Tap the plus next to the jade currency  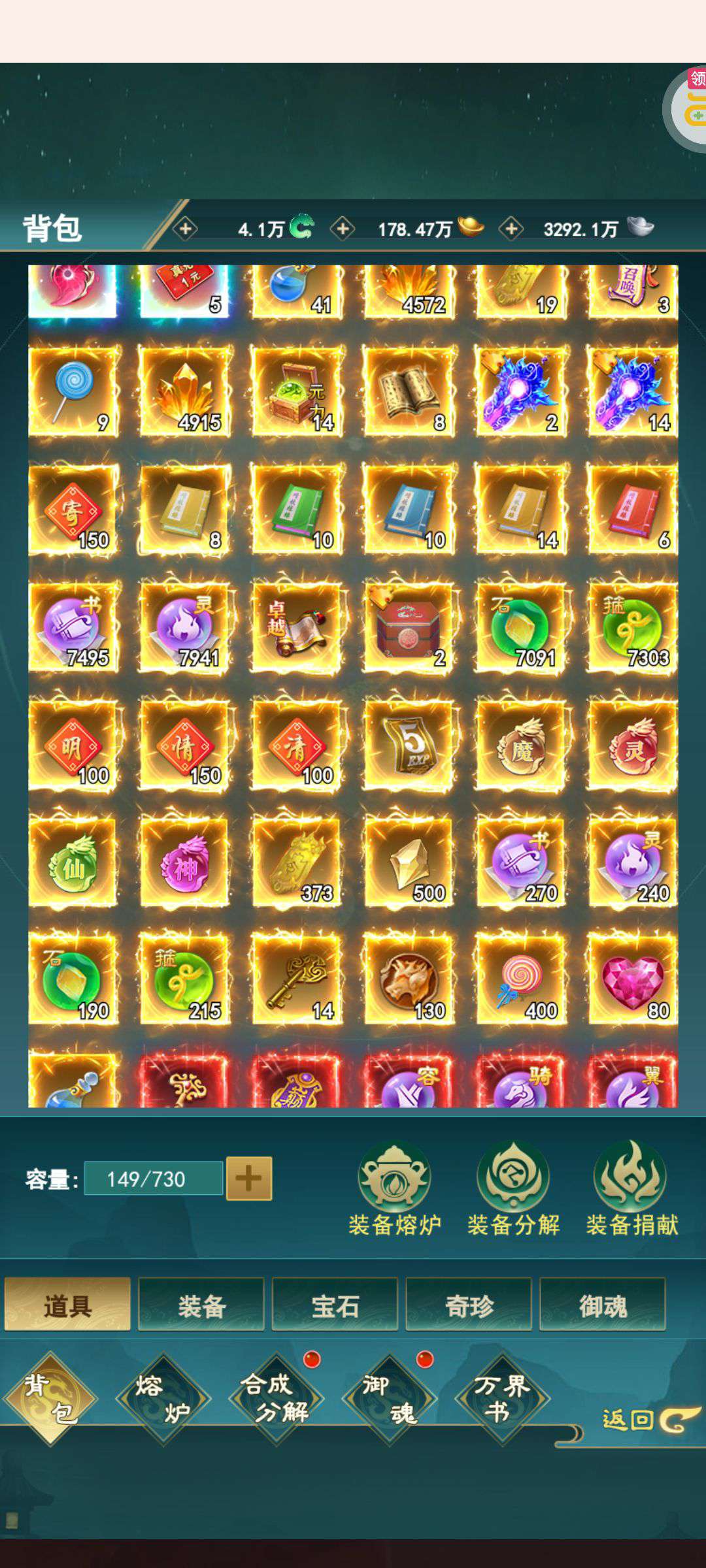pyautogui.click(x=186, y=229)
